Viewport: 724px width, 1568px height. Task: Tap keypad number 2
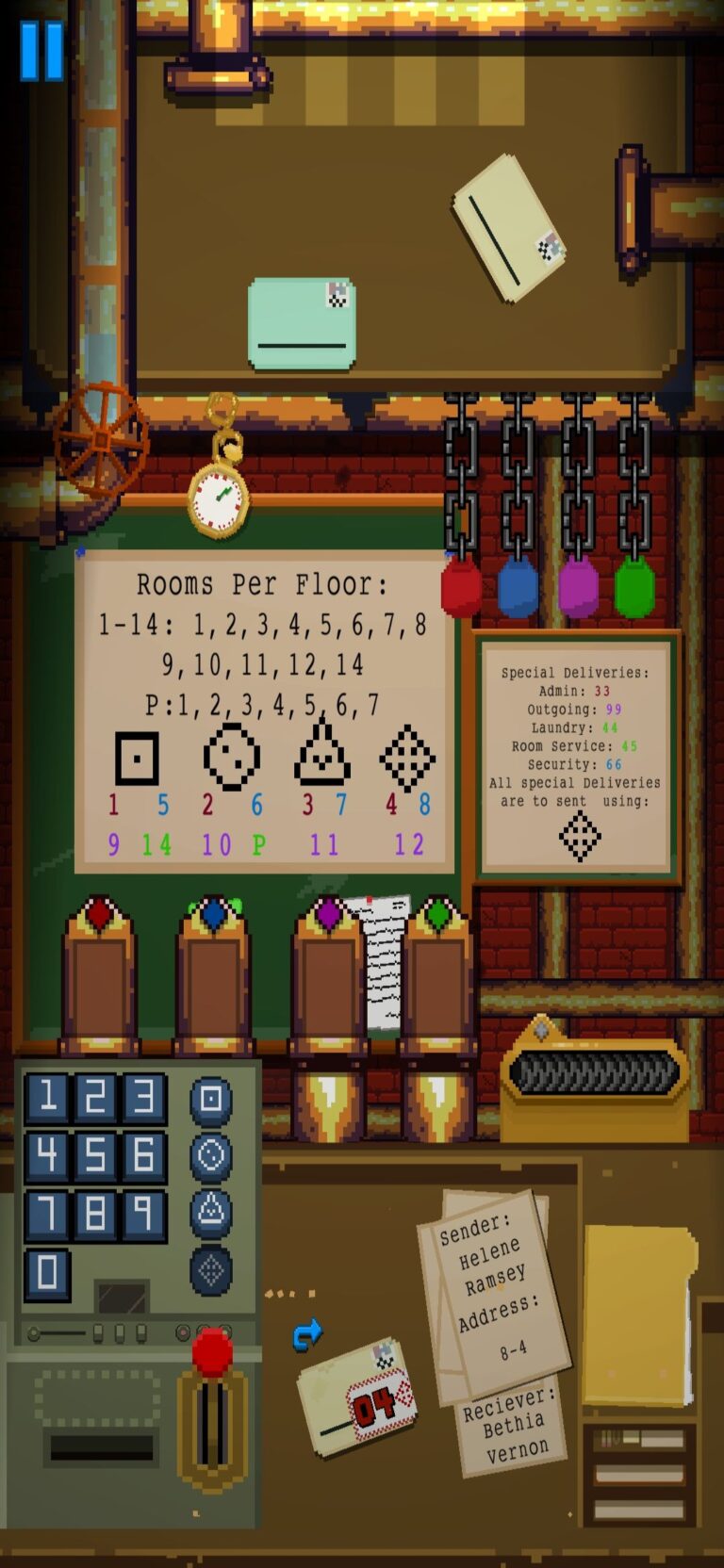95,1098
